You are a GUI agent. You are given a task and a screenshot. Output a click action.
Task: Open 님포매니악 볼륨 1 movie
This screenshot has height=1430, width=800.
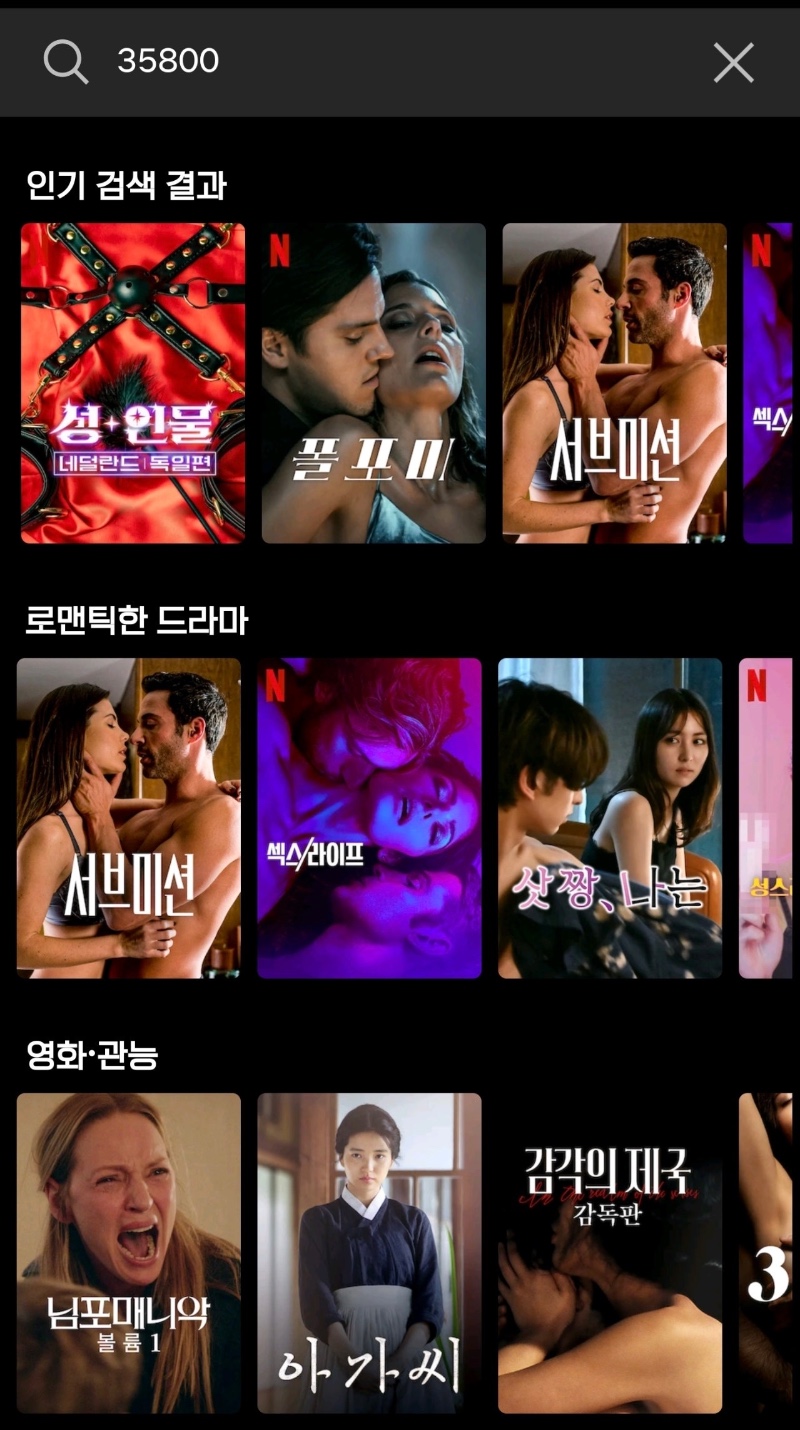click(x=129, y=1252)
